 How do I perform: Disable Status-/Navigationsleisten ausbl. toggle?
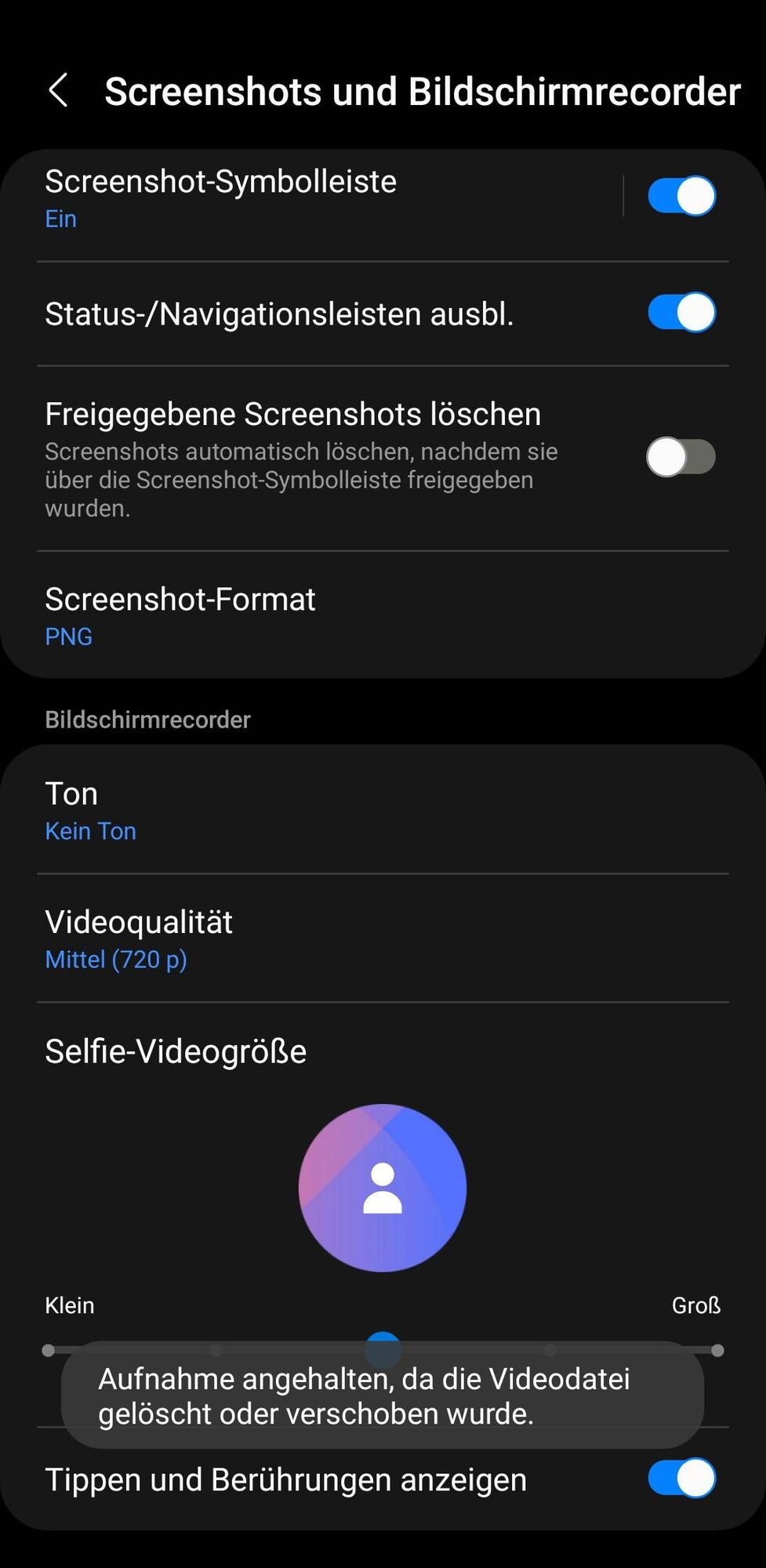pyautogui.click(x=681, y=313)
